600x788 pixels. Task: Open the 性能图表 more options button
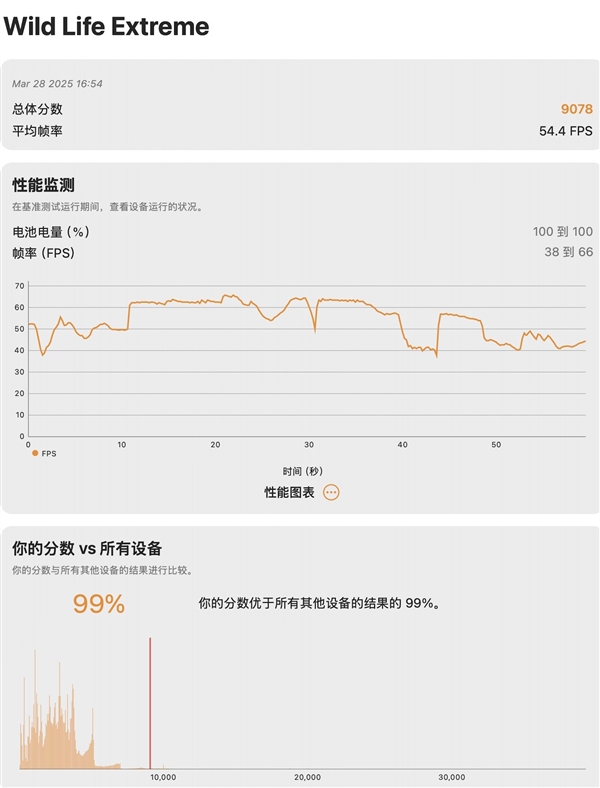pos(331,492)
